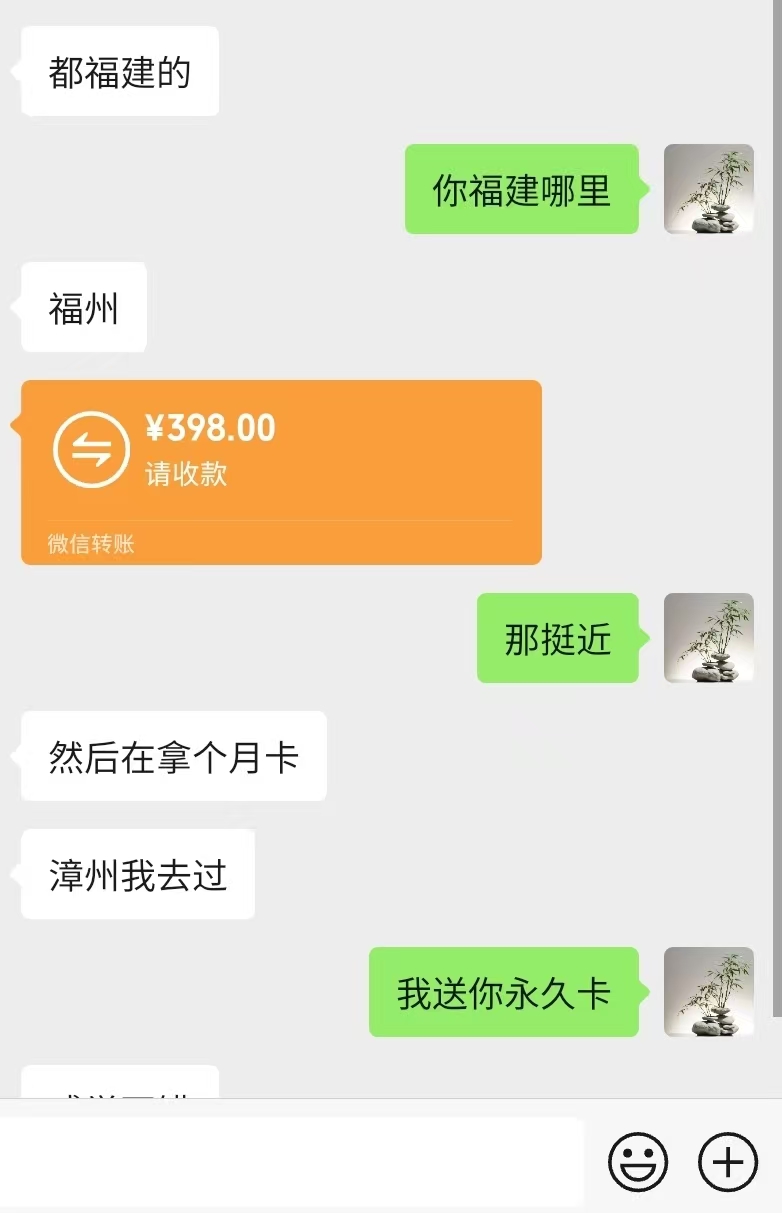Click the message bubble saying '福州'

[82, 307]
